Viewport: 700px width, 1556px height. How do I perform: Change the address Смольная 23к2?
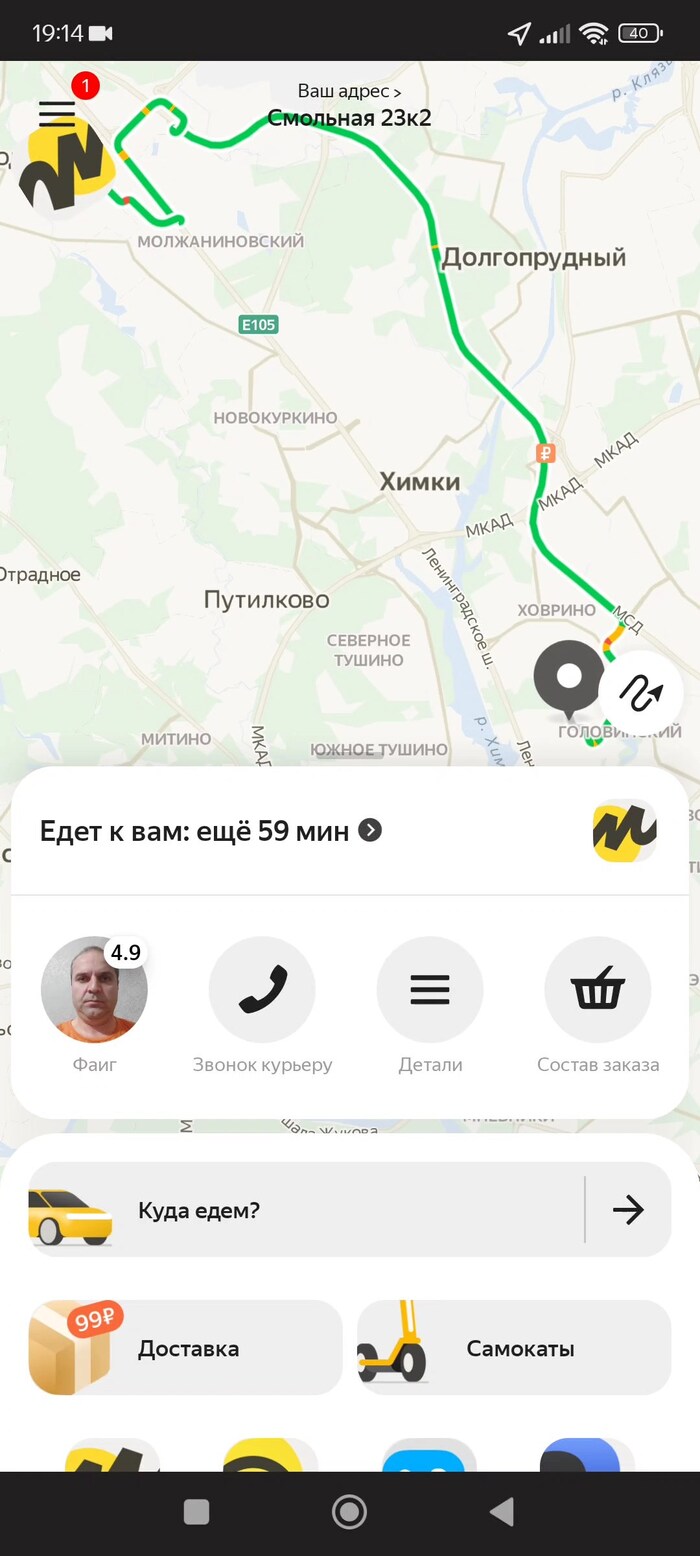349,107
